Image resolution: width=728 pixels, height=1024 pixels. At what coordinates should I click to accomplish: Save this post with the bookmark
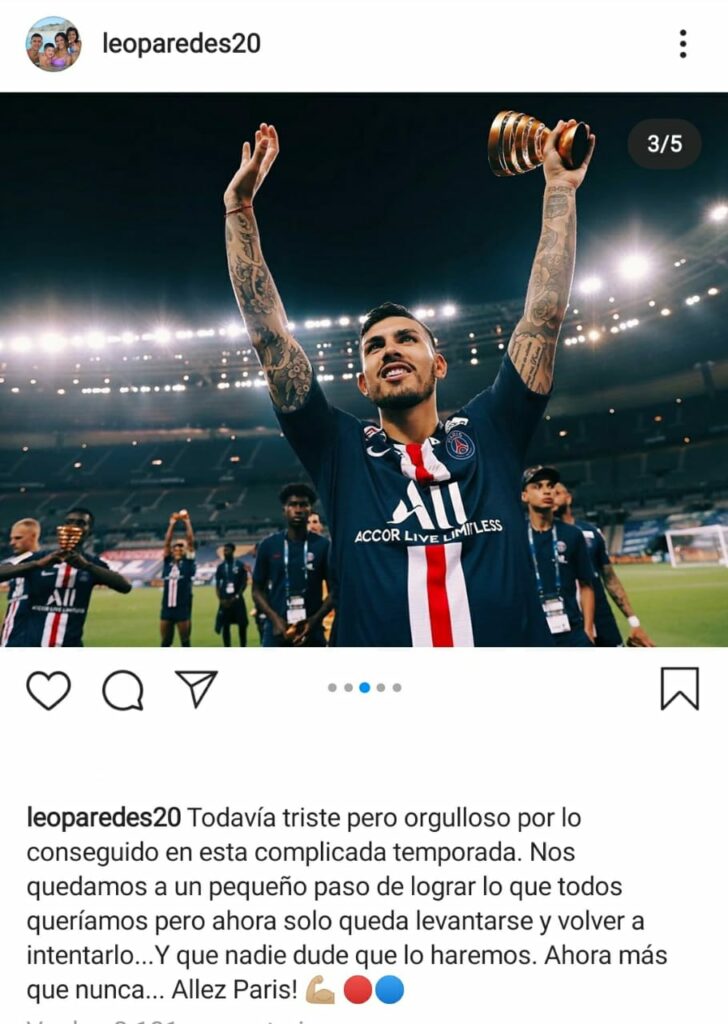click(x=679, y=689)
